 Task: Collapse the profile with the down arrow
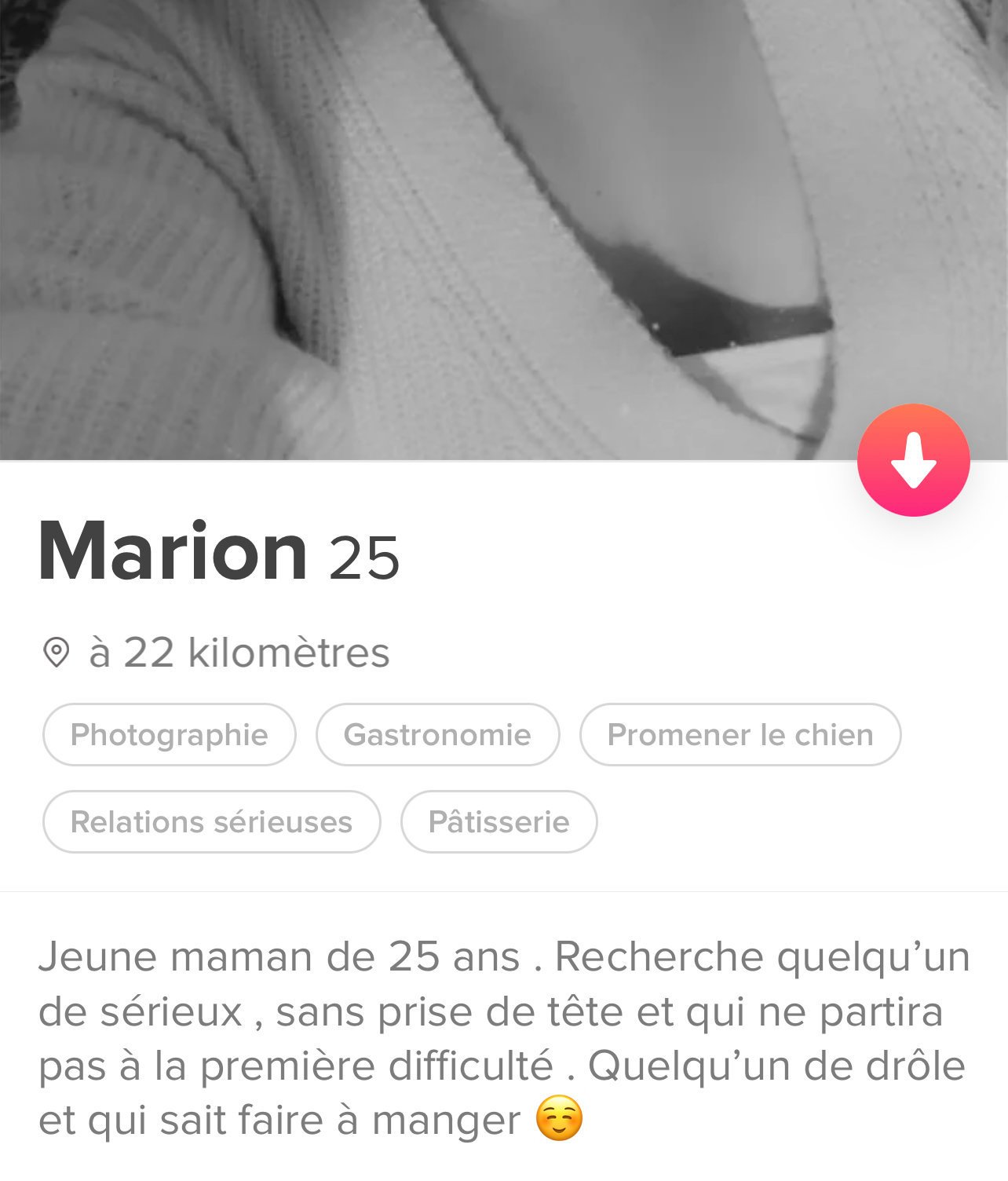913,460
